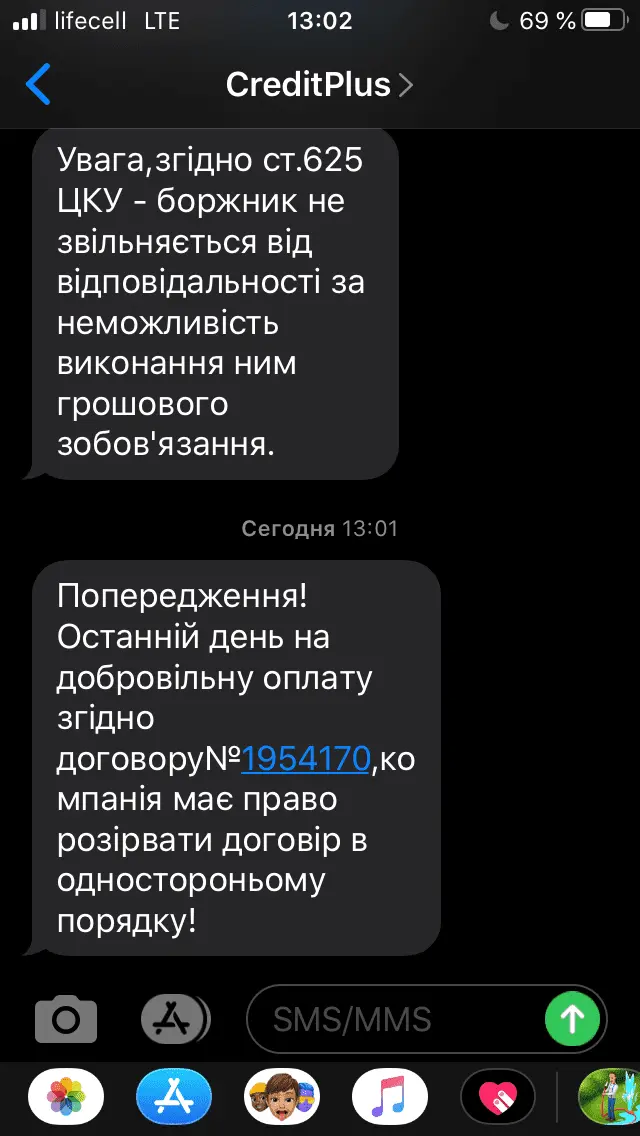
Task: Open the Digital Touch heart app
Action: tap(497, 1099)
